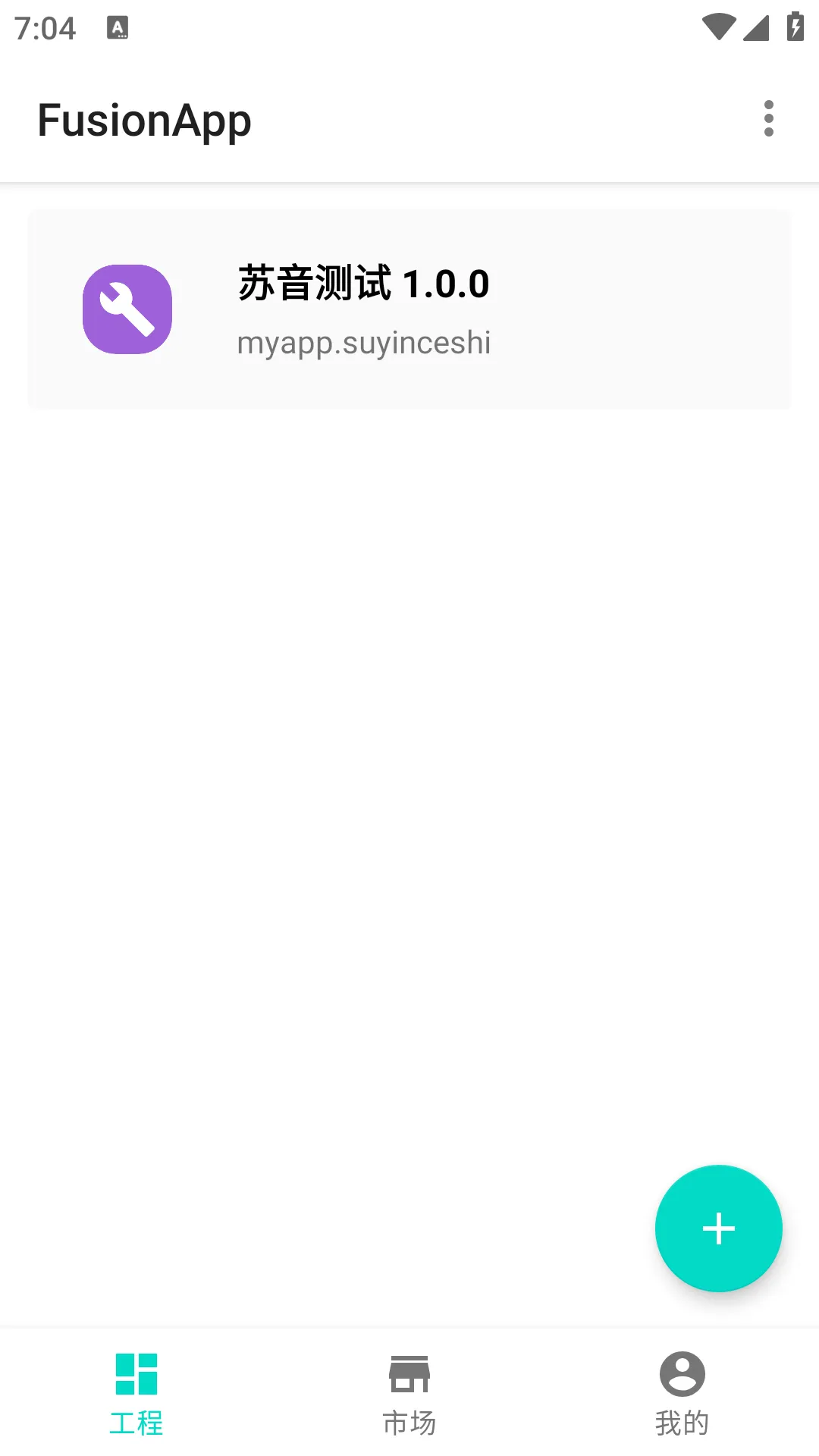Screen dimensions: 819x1456
Task: Click the project card for 苏音测试
Action: coord(409,309)
